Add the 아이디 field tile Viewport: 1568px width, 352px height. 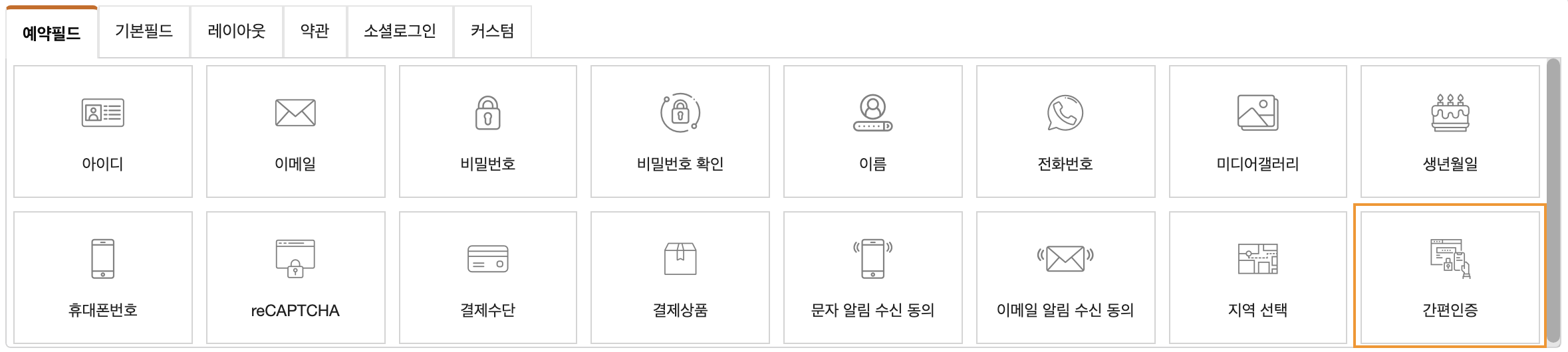pos(102,132)
